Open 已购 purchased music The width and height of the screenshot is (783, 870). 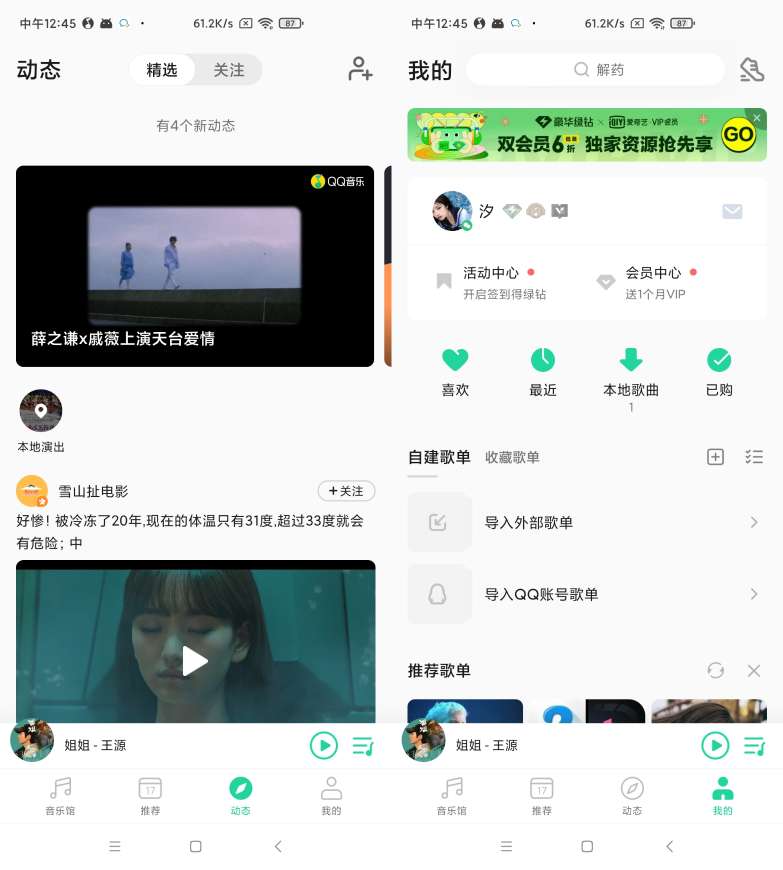click(719, 371)
